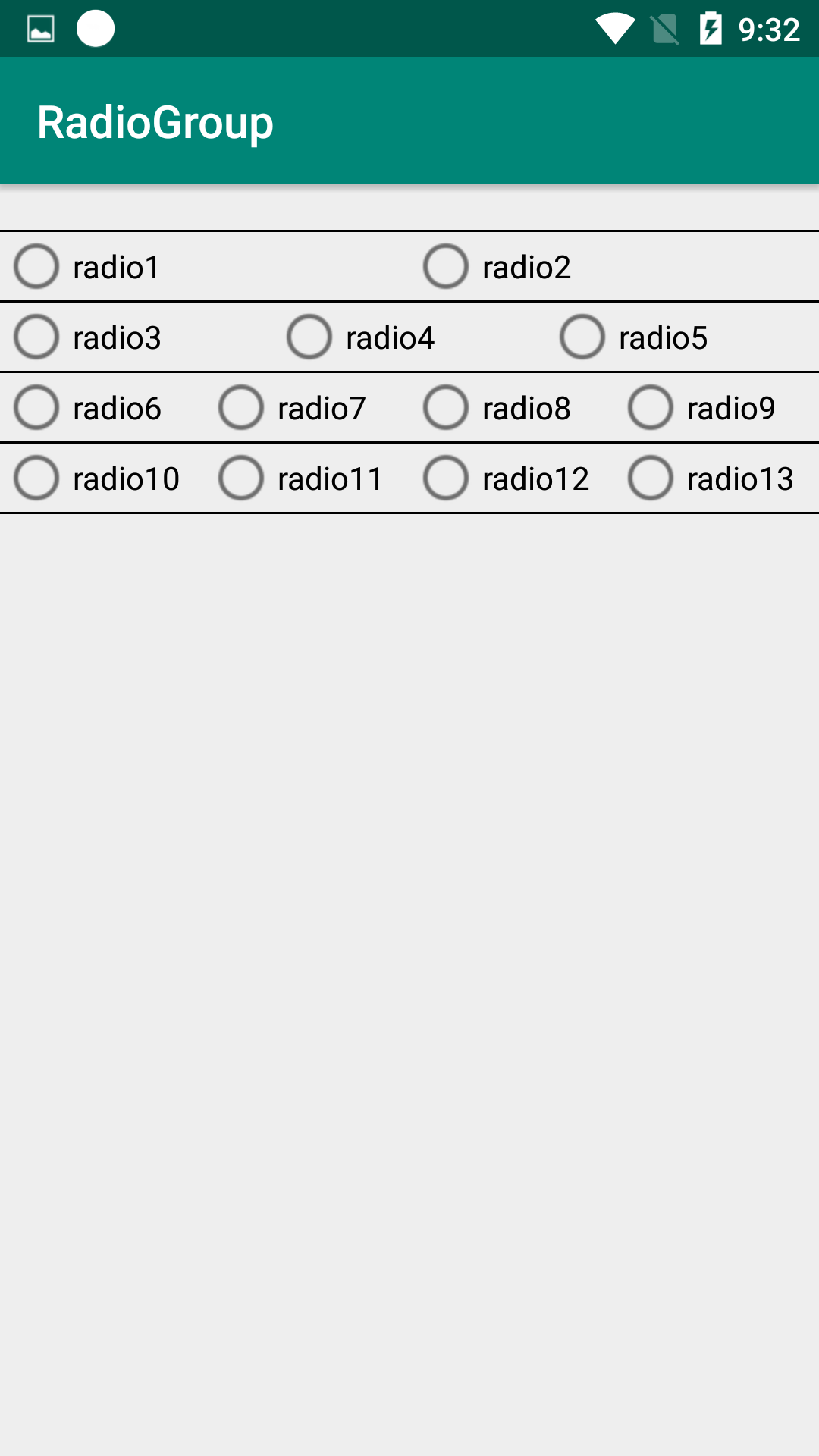The image size is (819, 1456).
Task: Tap the 9:32 clock display
Action: 769,28
